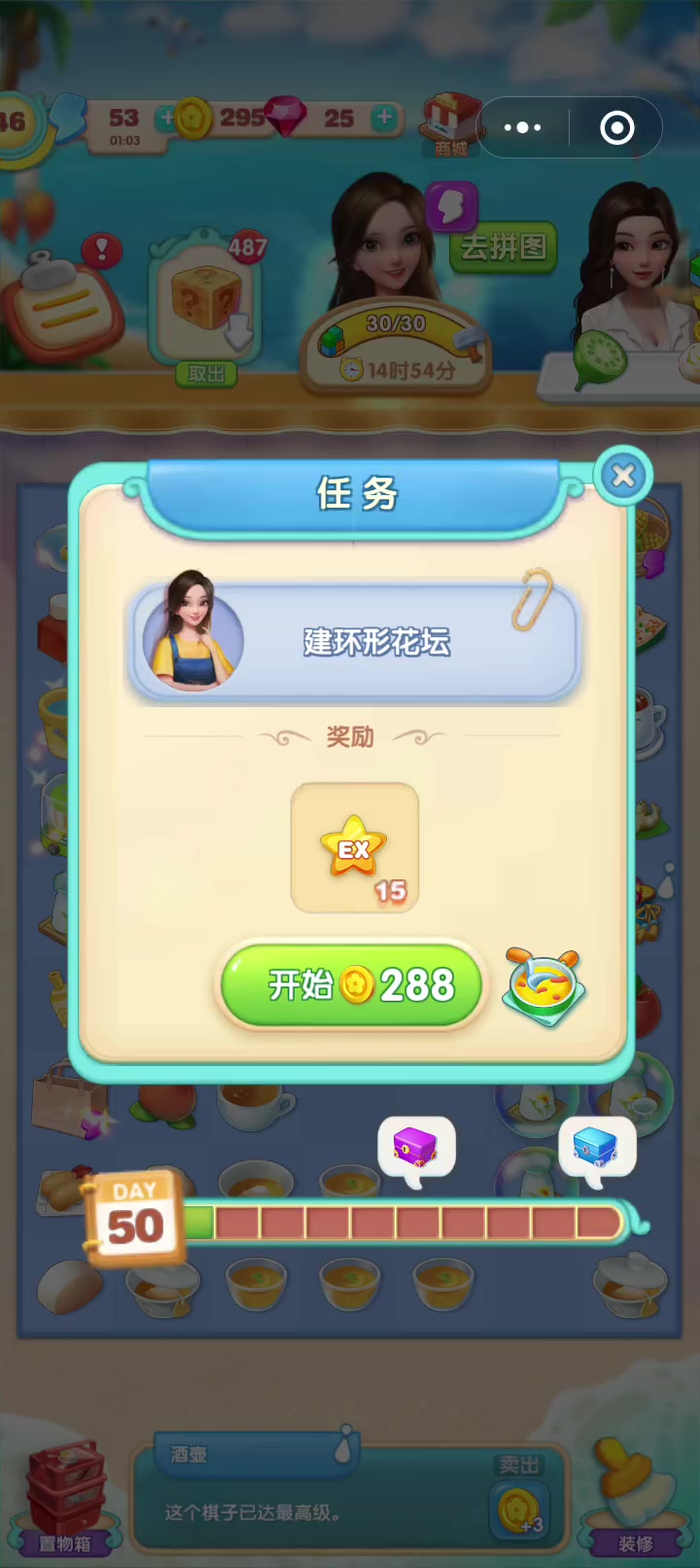Open the soup dish icon beside 开始
700x1568 pixels.
click(543, 987)
